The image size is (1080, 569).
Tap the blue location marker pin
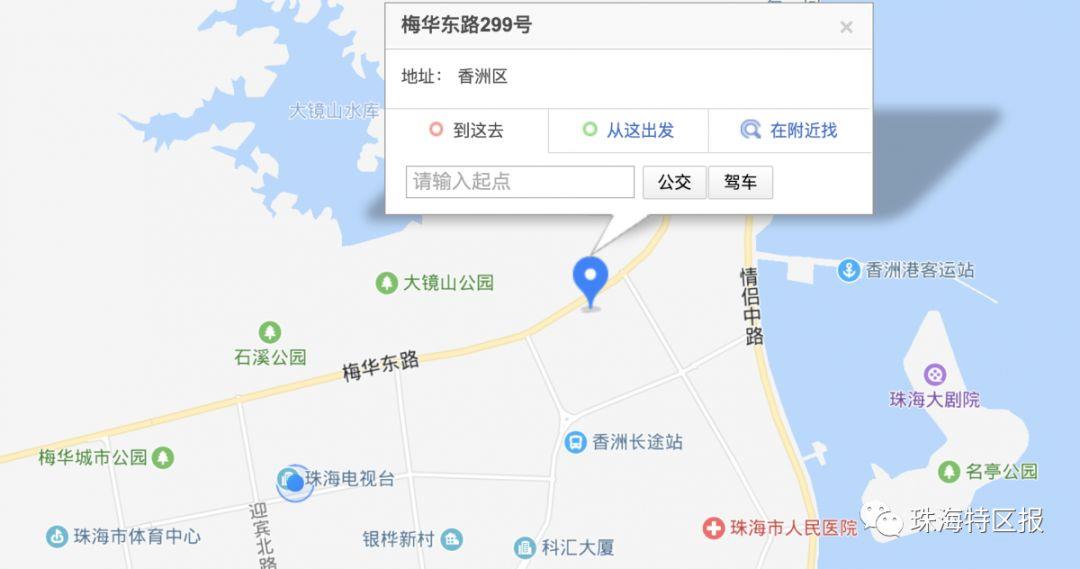pyautogui.click(x=590, y=277)
